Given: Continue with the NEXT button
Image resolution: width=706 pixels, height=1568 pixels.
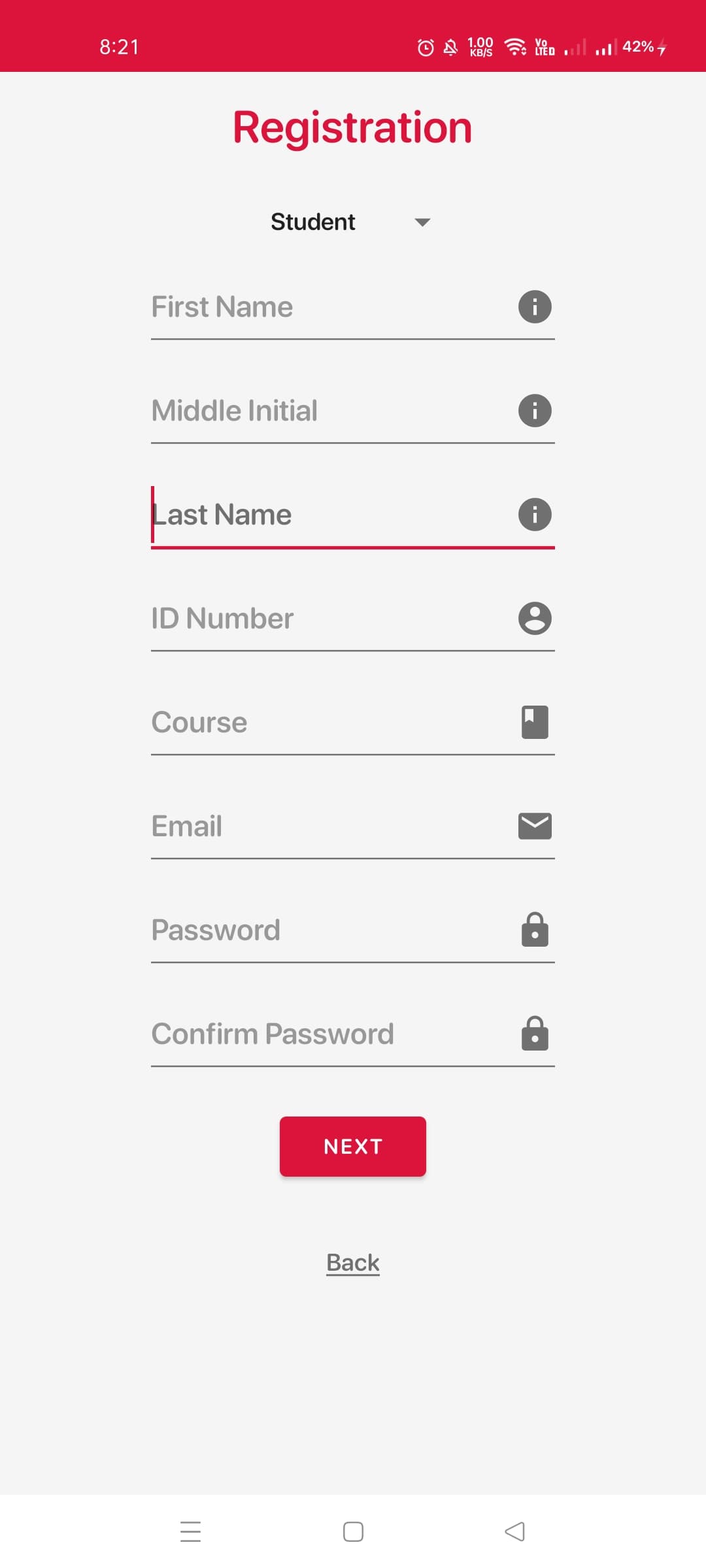Looking at the screenshot, I should point(353,1147).
